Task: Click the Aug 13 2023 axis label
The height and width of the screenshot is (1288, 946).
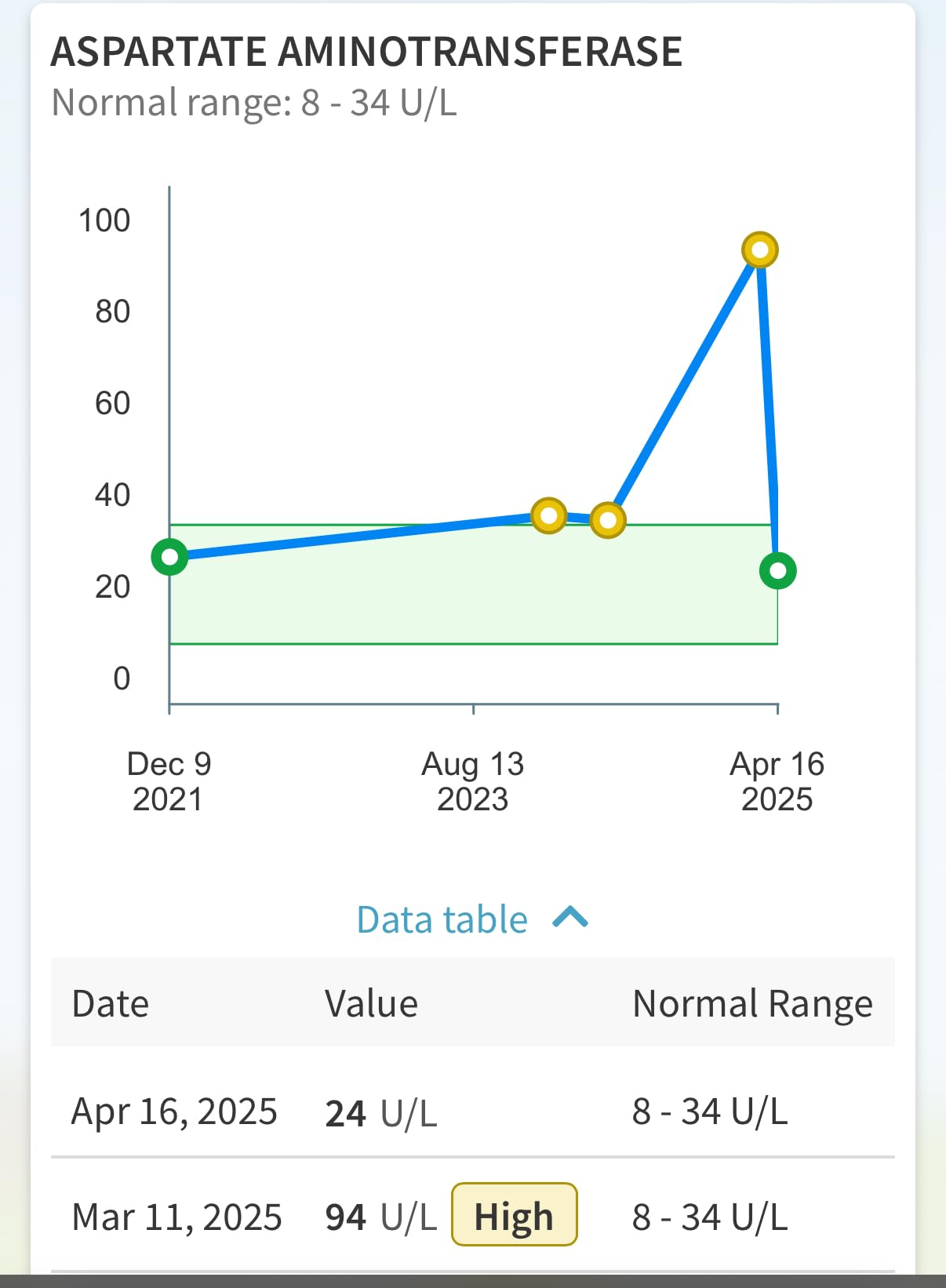Action: click(x=473, y=782)
